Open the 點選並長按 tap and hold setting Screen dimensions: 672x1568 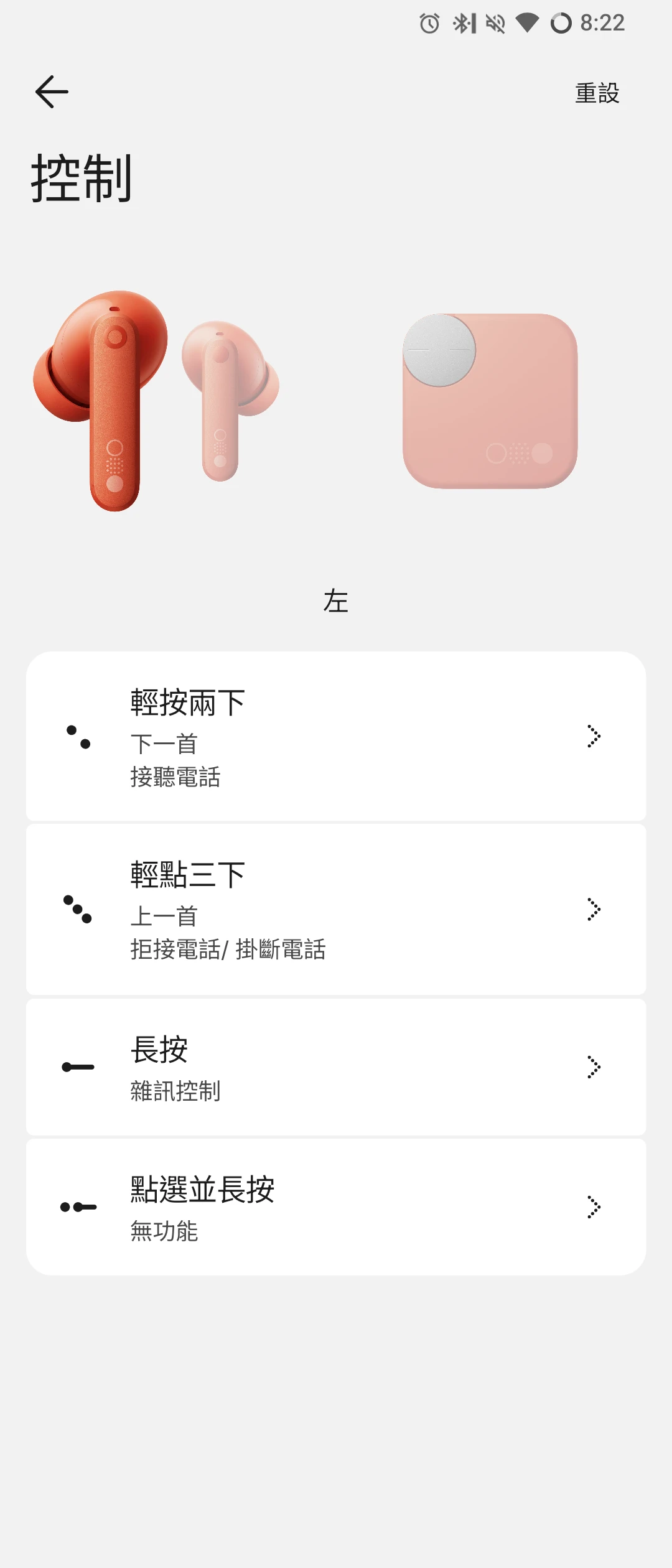(336, 1207)
